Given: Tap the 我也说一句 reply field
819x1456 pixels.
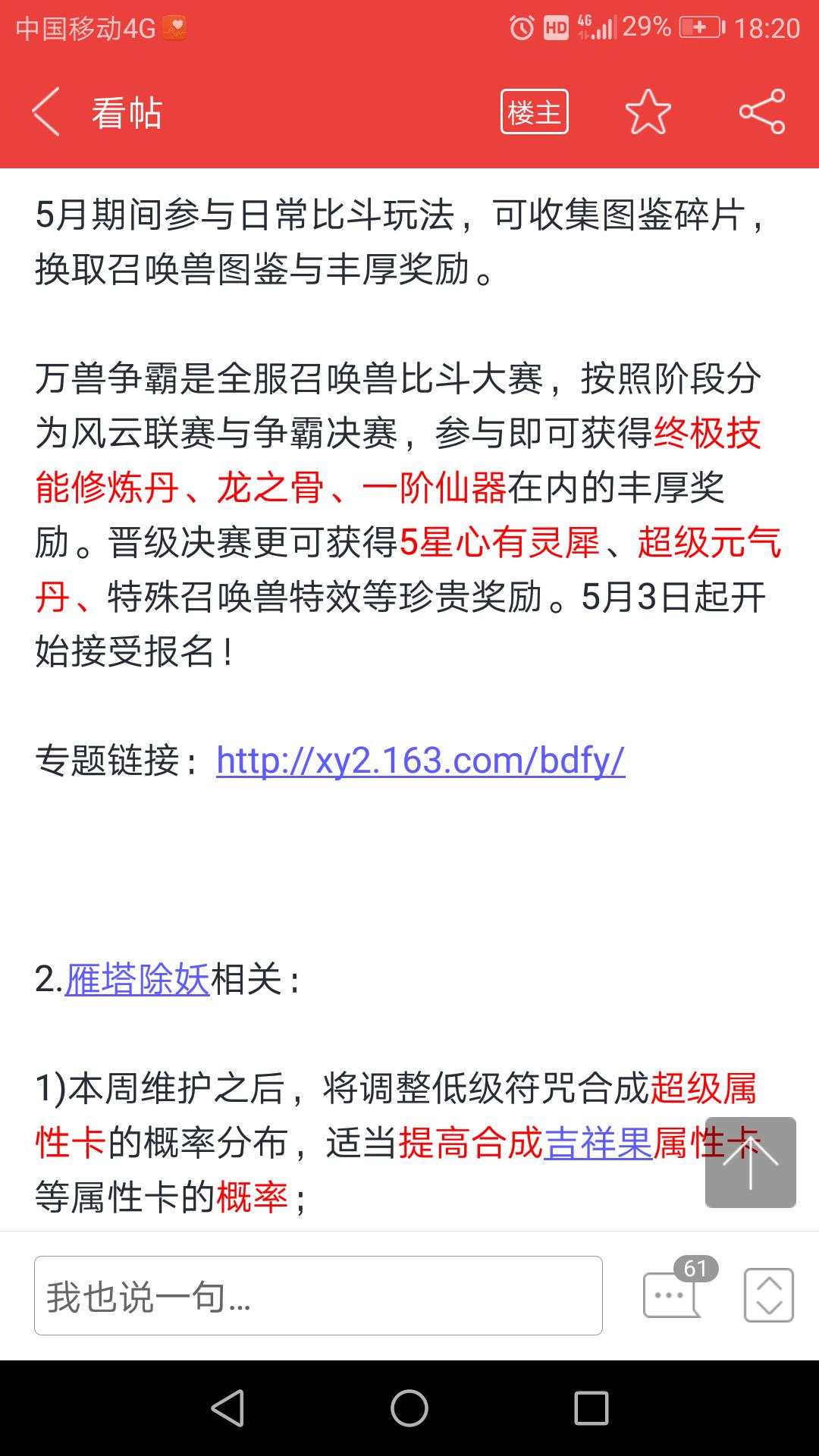Looking at the screenshot, I should [x=318, y=1295].
